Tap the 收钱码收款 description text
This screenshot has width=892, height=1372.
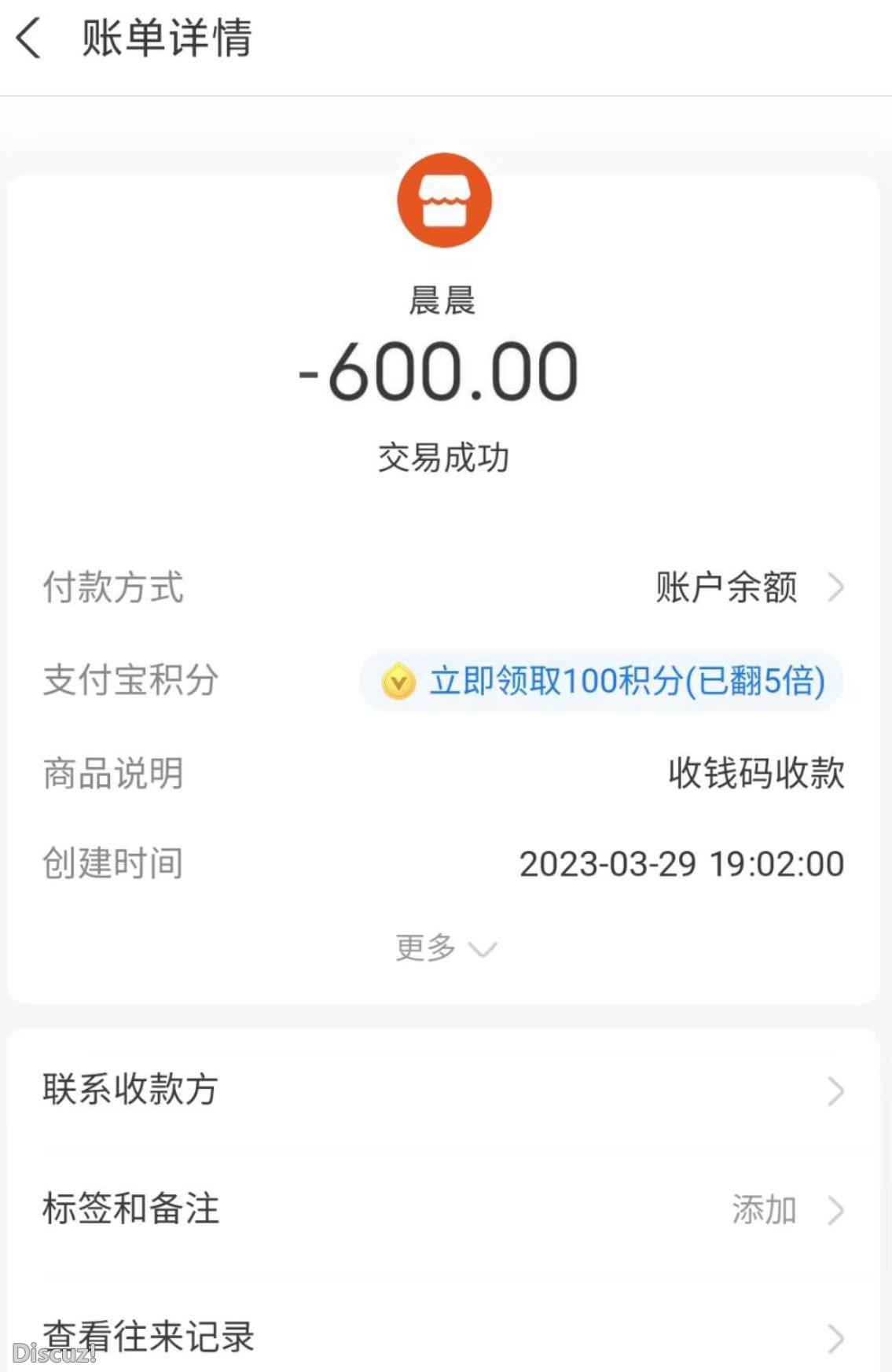(x=755, y=774)
